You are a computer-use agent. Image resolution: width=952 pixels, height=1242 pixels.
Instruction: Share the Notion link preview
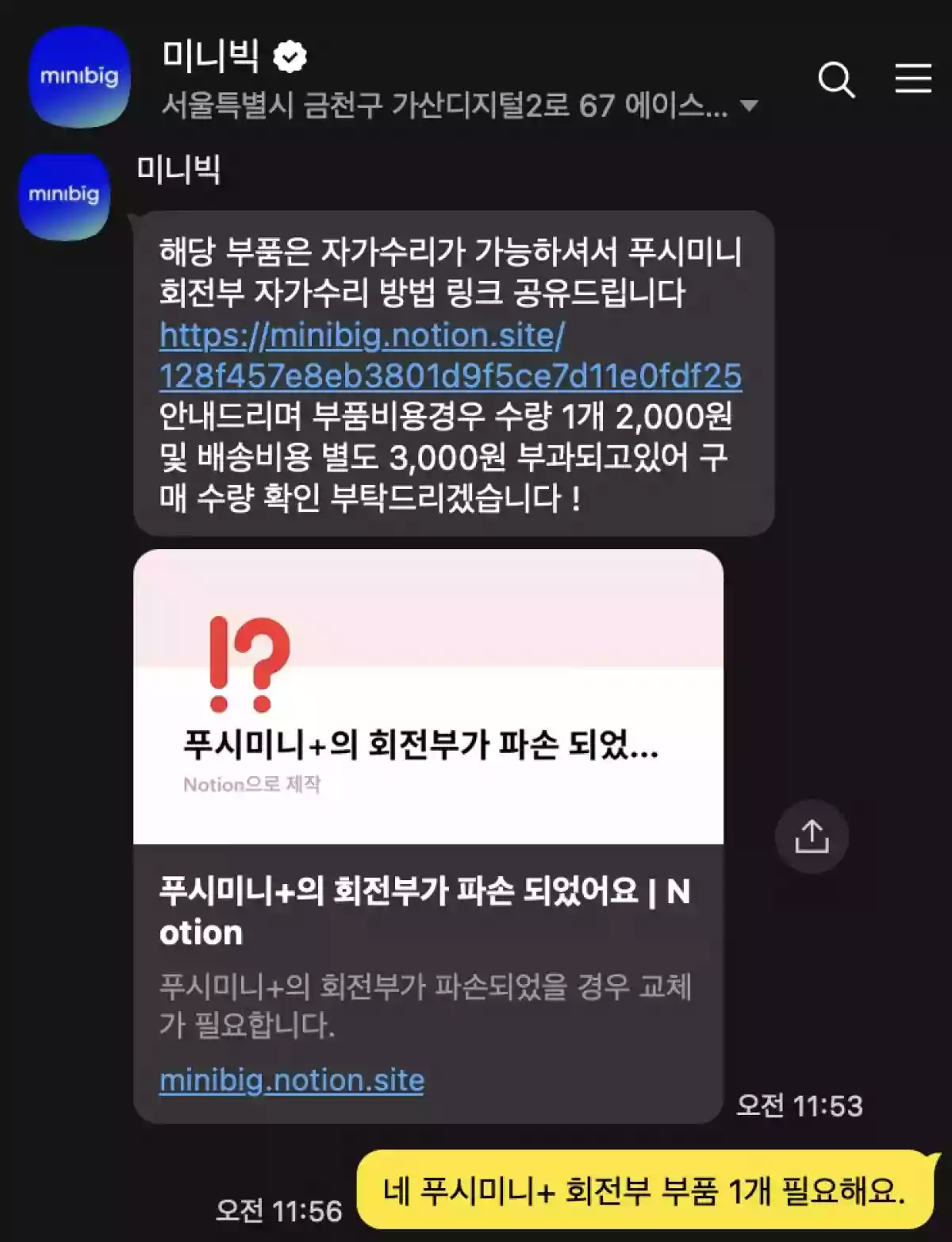coord(811,836)
